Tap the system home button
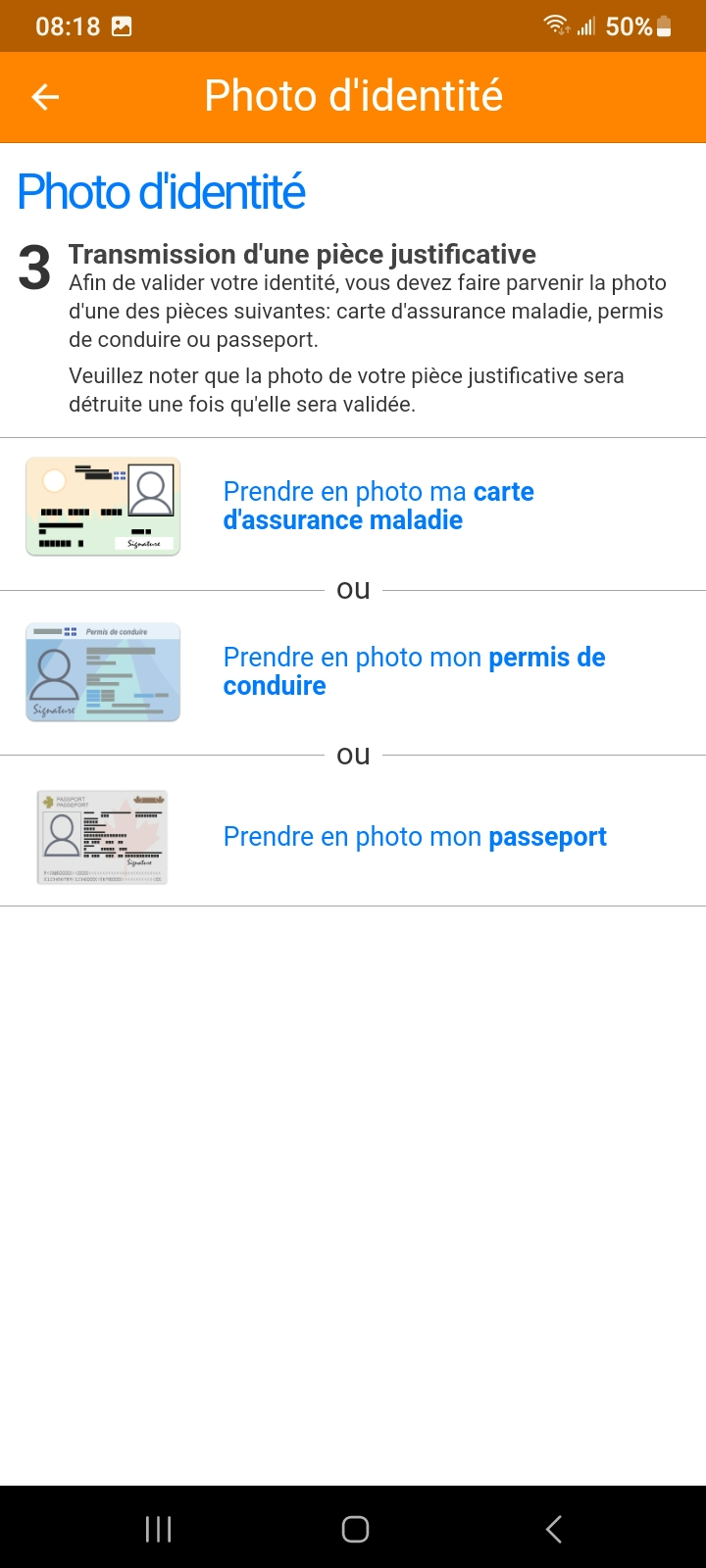This screenshot has width=706, height=1568. [355, 1529]
